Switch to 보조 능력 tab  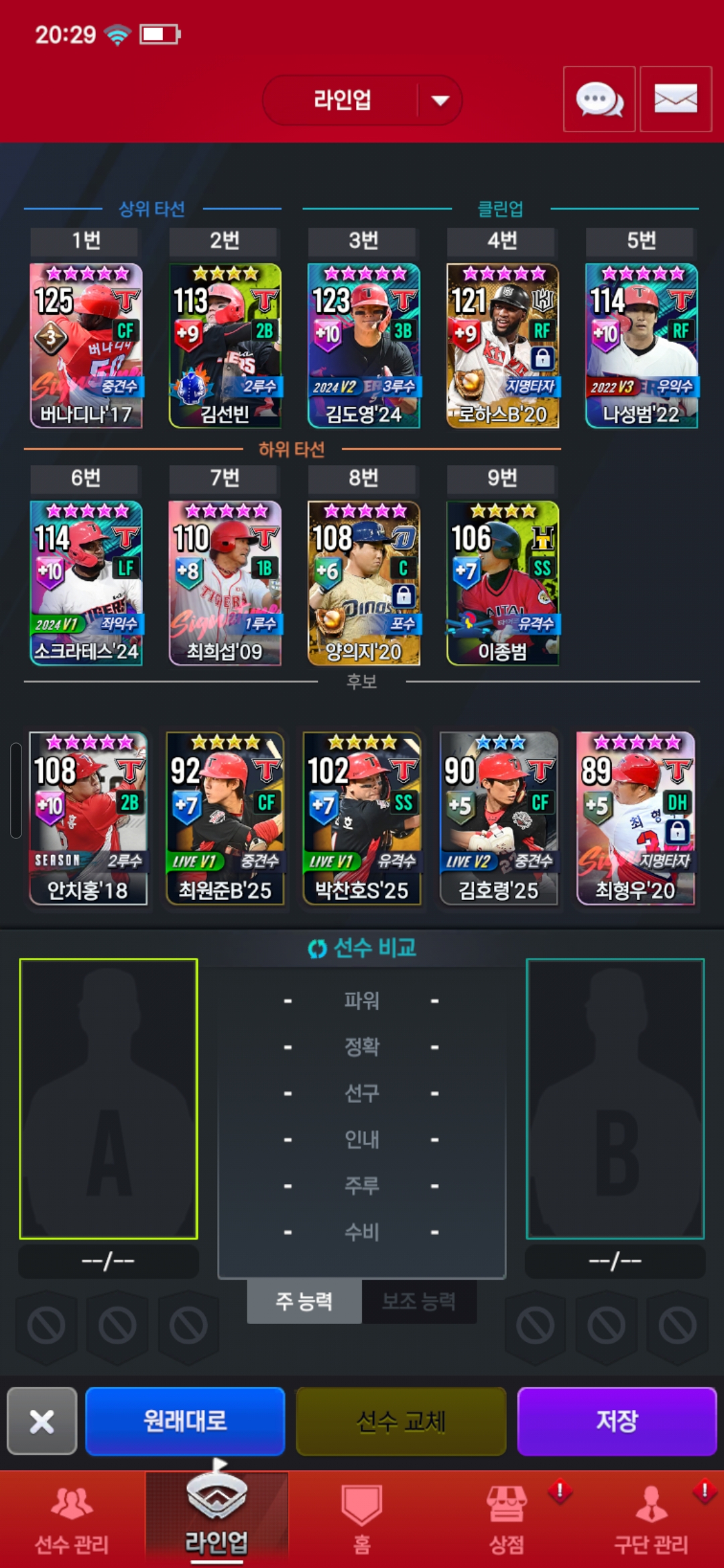point(419,1301)
